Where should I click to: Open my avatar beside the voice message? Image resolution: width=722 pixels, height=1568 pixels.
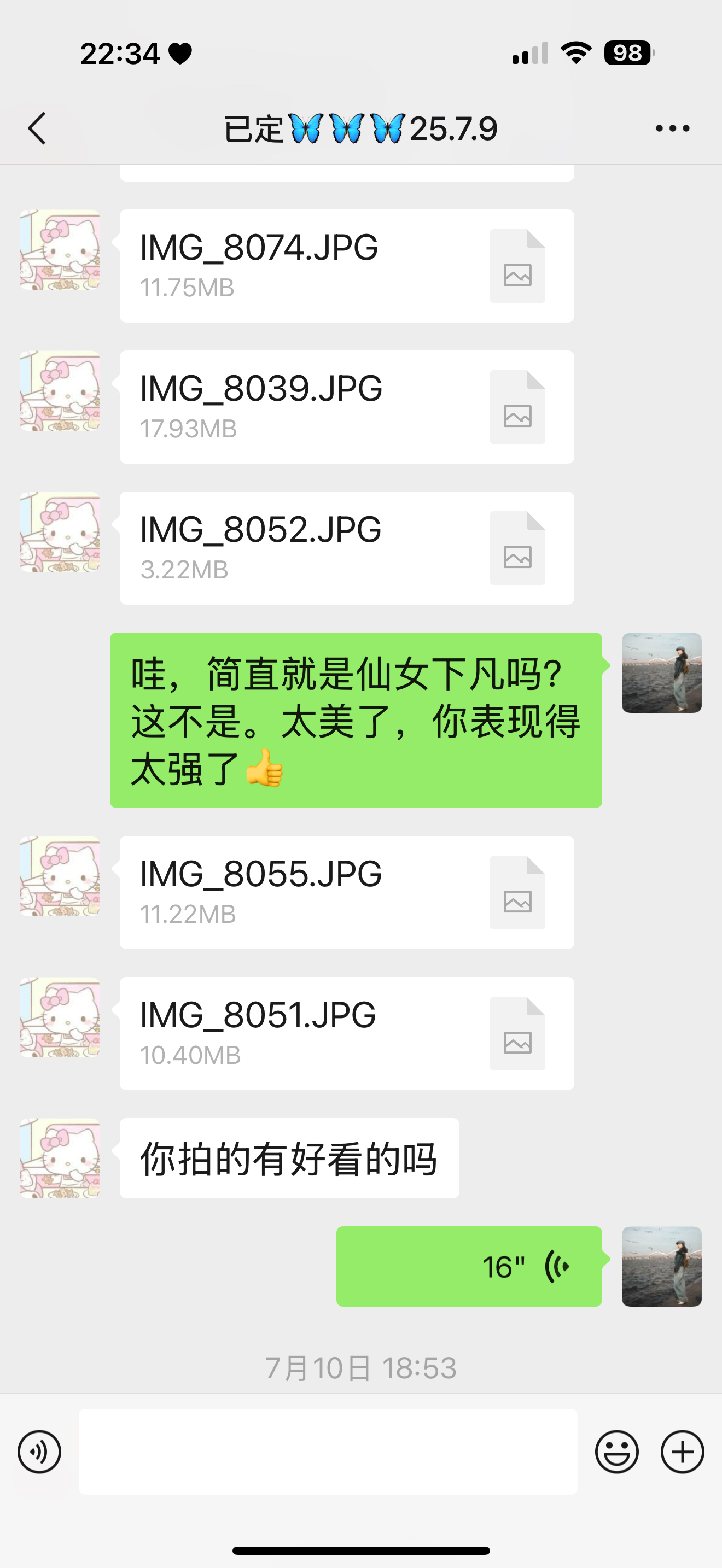[661, 1267]
